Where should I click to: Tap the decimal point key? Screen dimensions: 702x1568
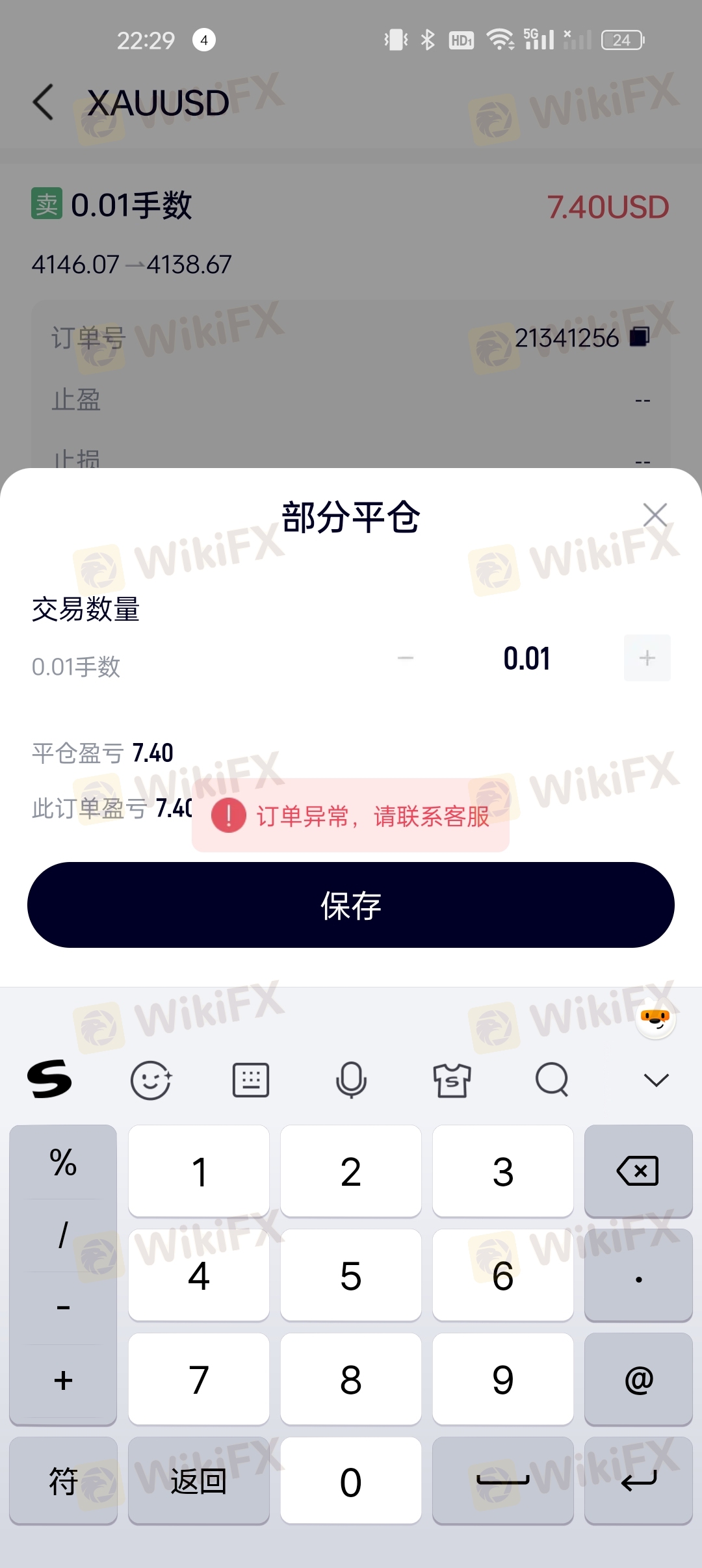click(x=638, y=1275)
